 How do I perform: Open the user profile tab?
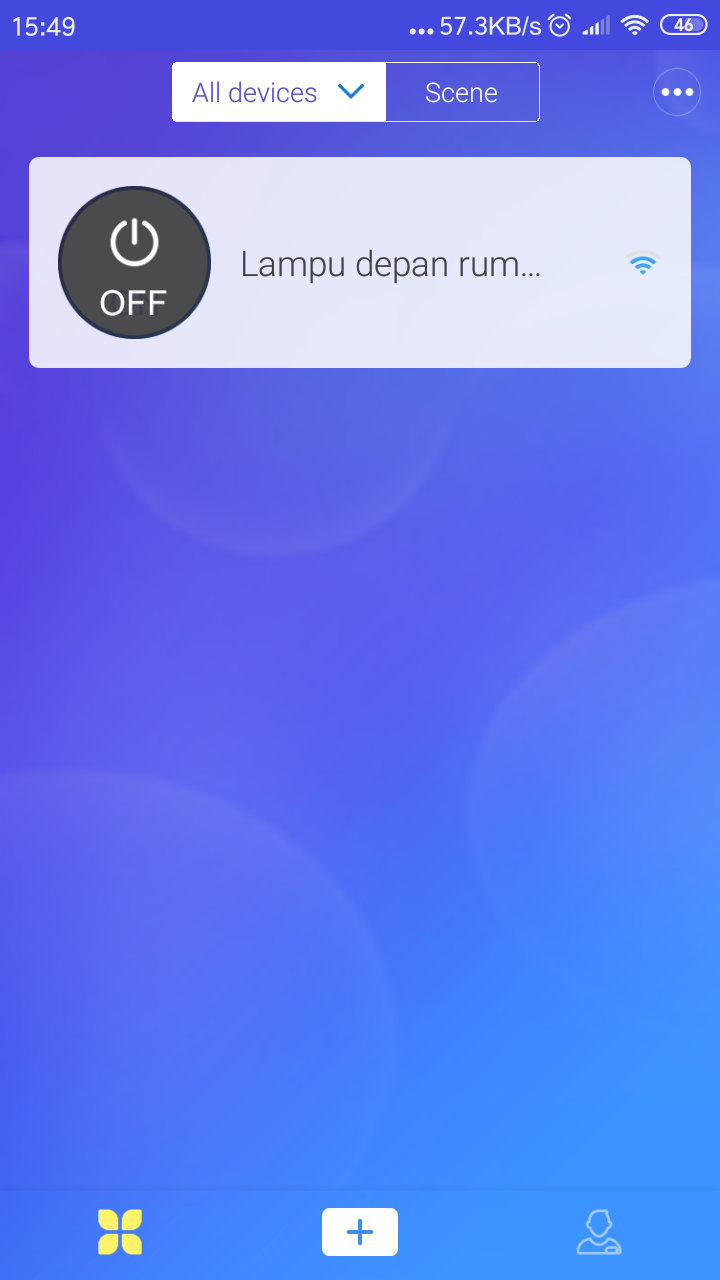point(599,1232)
